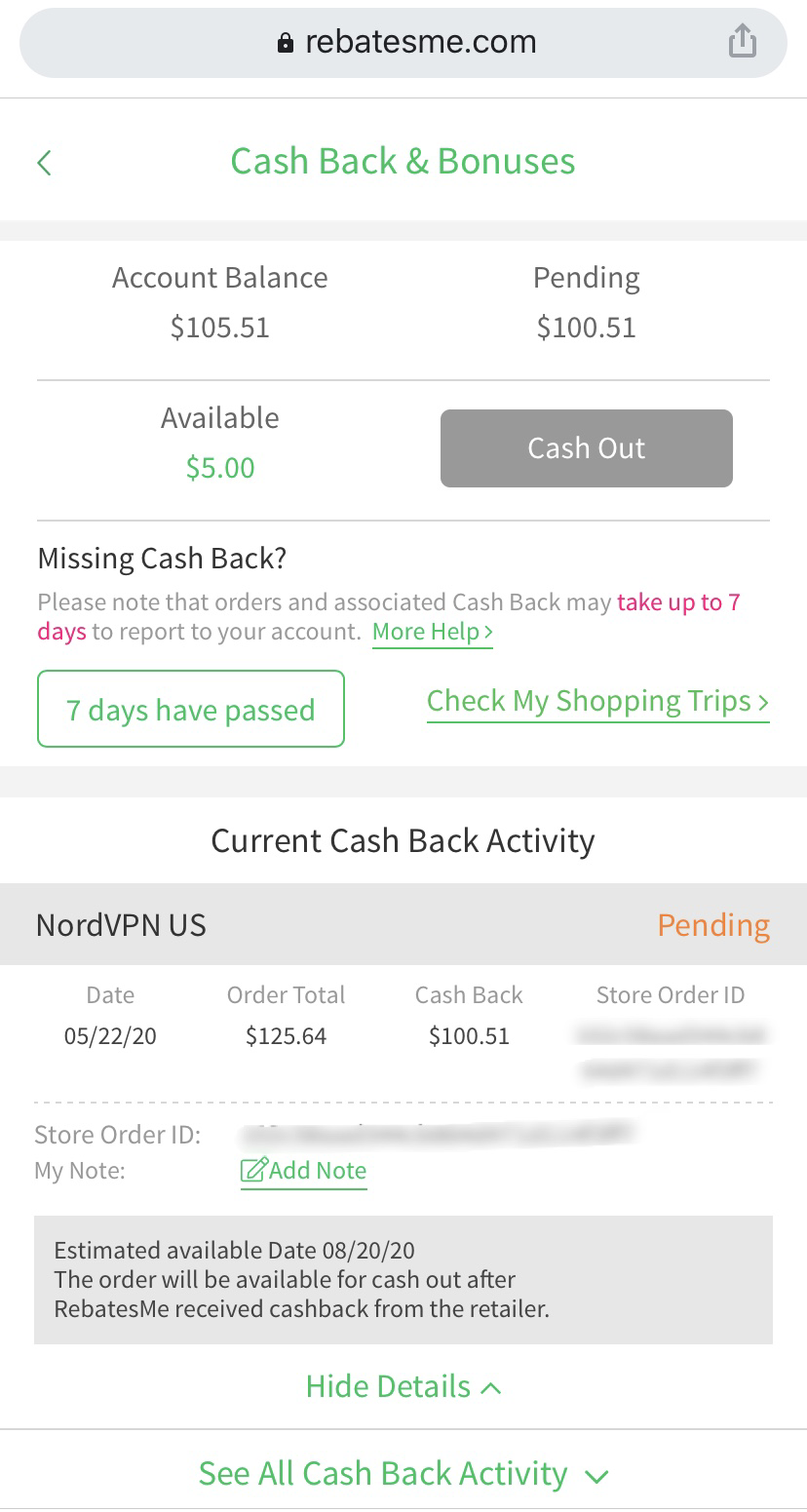Tap the rebatesme.com address bar

[x=403, y=43]
